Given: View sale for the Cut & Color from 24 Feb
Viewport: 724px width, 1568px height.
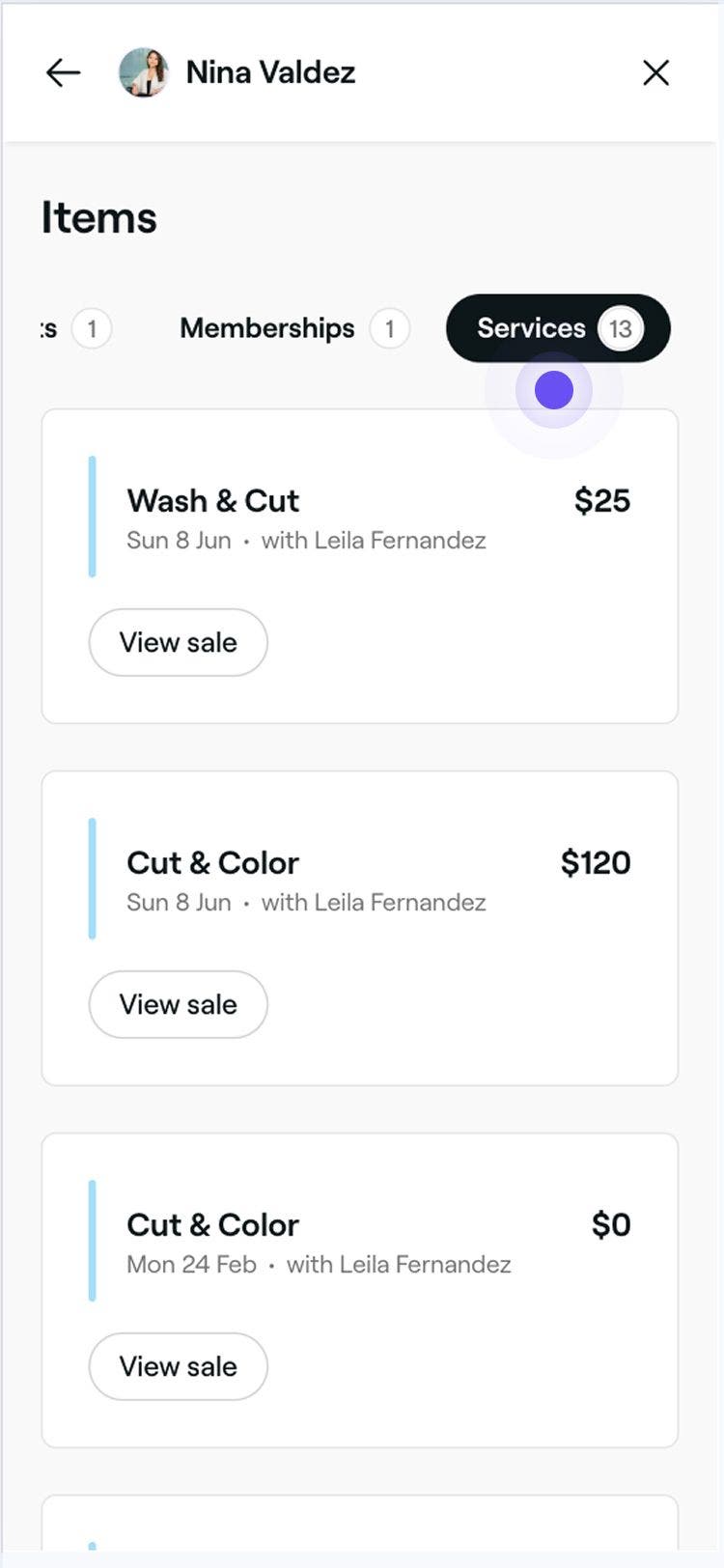Looking at the screenshot, I should click(178, 1366).
